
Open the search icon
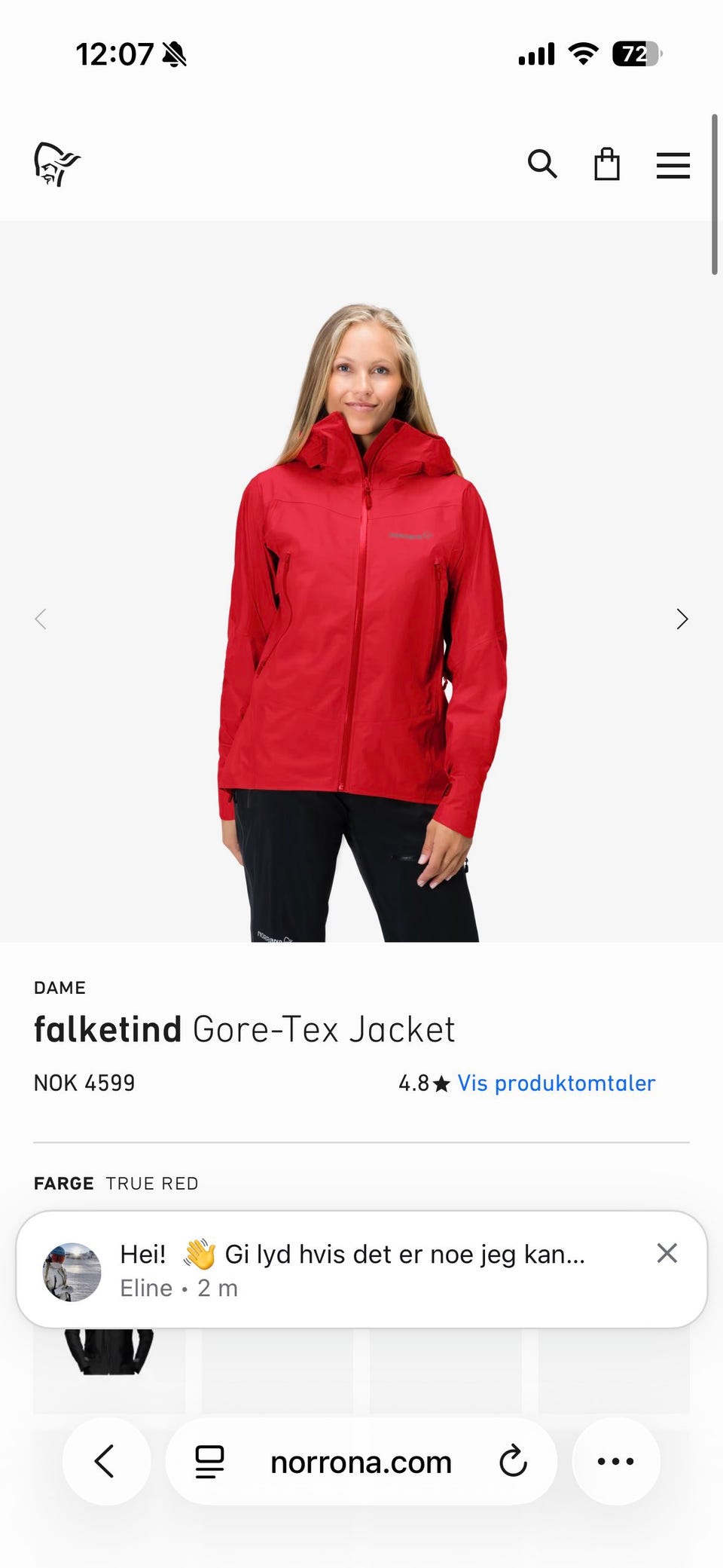point(542,165)
